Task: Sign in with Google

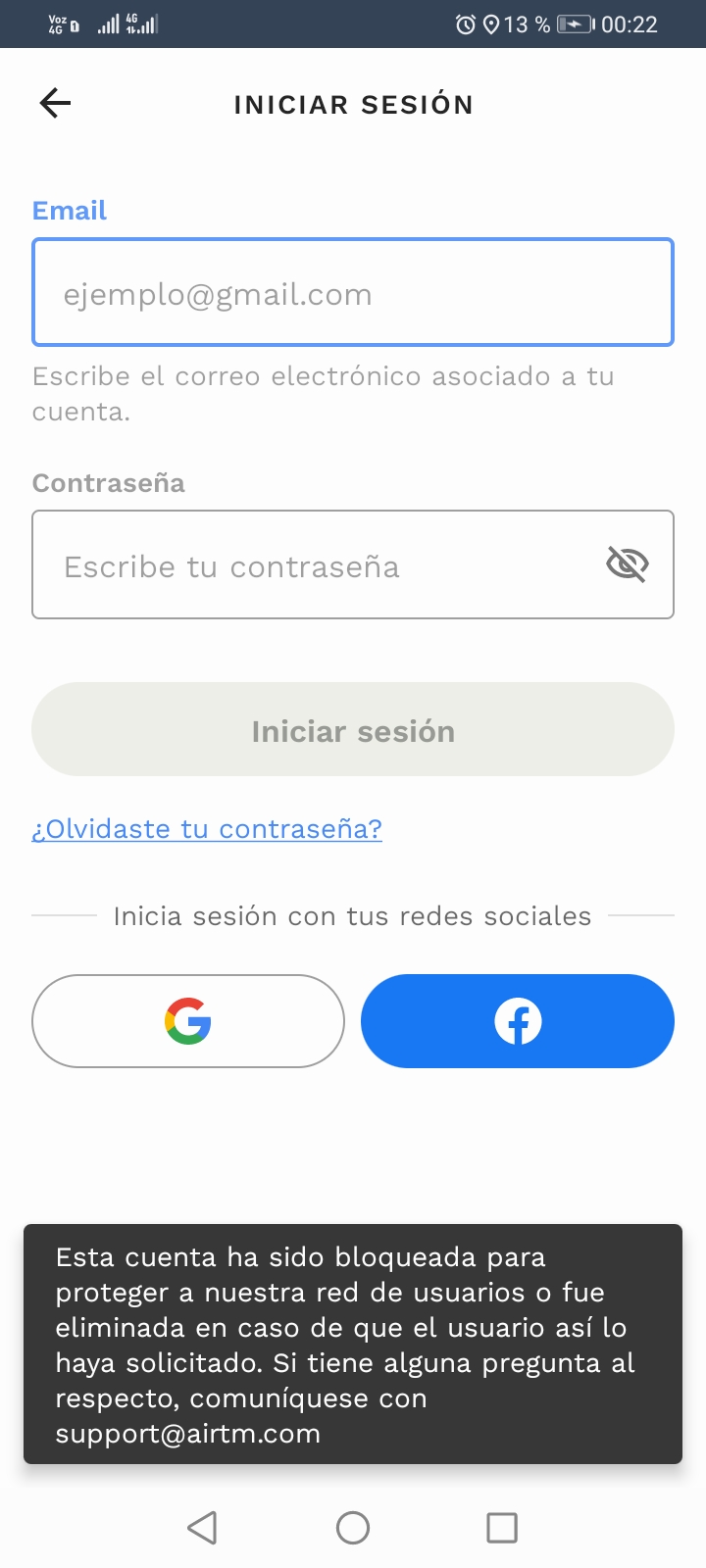Action: [x=188, y=1021]
